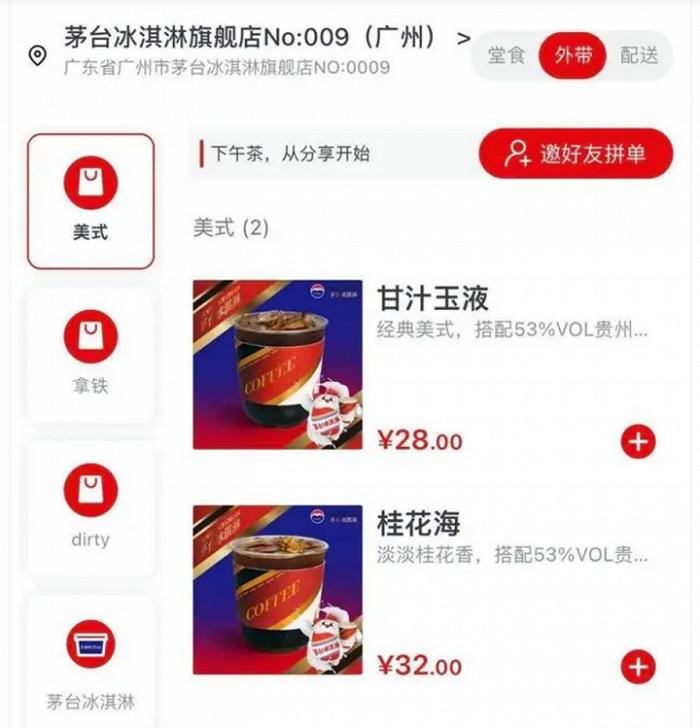
Task: Switch to 配送 delivery option
Action: pyautogui.click(x=639, y=56)
